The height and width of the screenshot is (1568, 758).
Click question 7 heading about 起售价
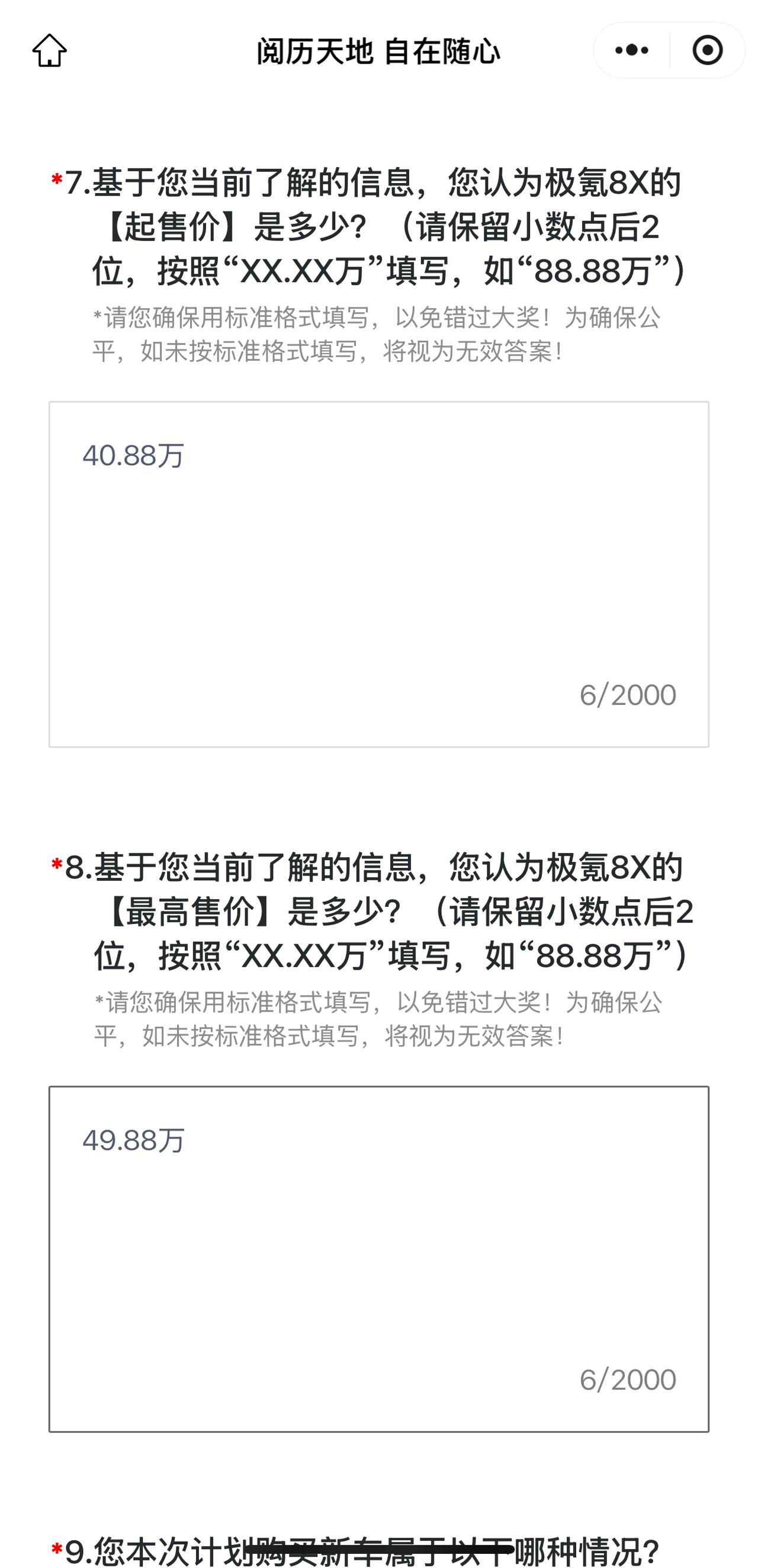[377, 225]
